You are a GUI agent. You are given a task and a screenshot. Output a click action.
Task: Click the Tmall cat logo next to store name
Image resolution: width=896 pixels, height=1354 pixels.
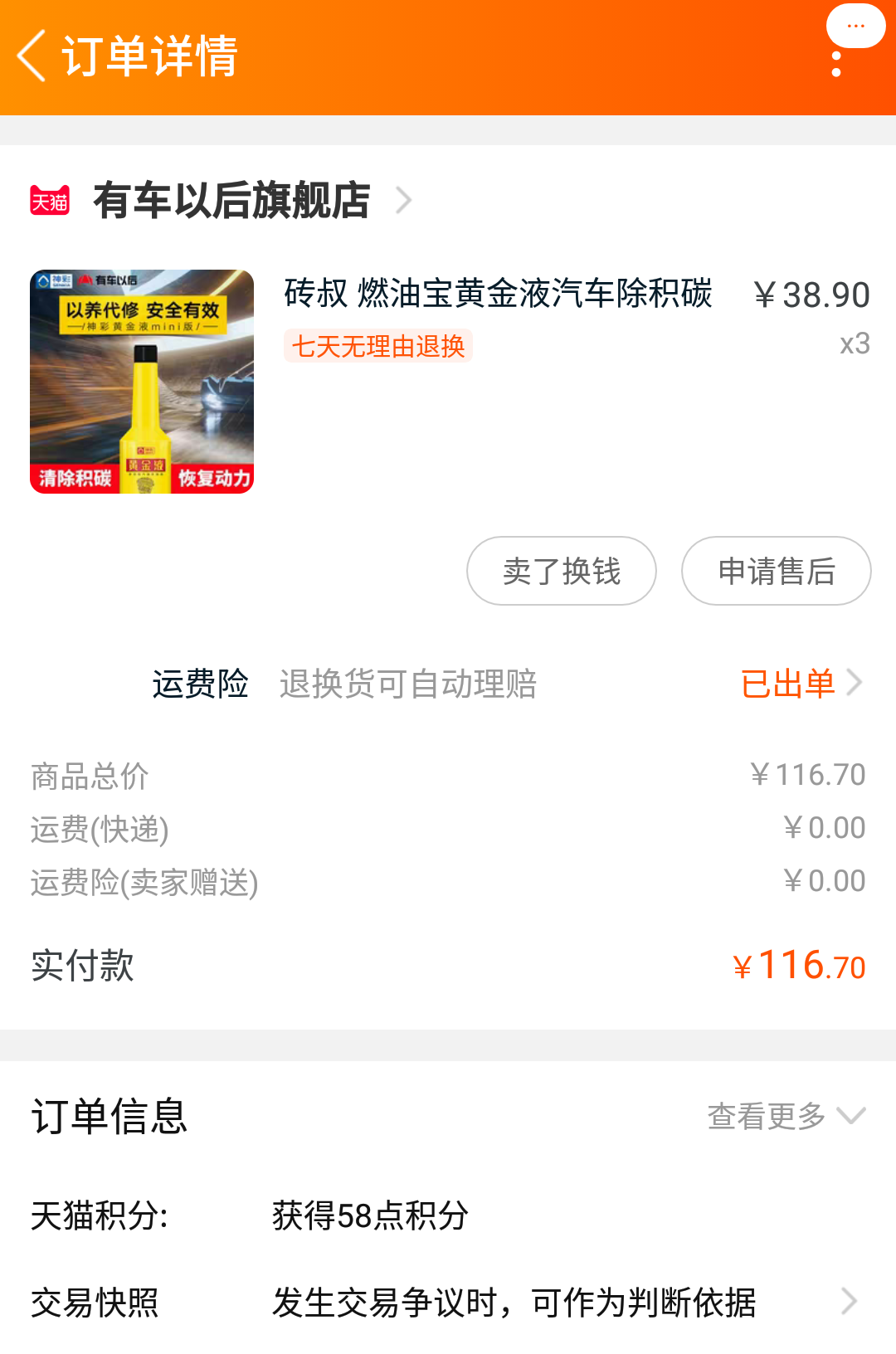click(x=51, y=200)
